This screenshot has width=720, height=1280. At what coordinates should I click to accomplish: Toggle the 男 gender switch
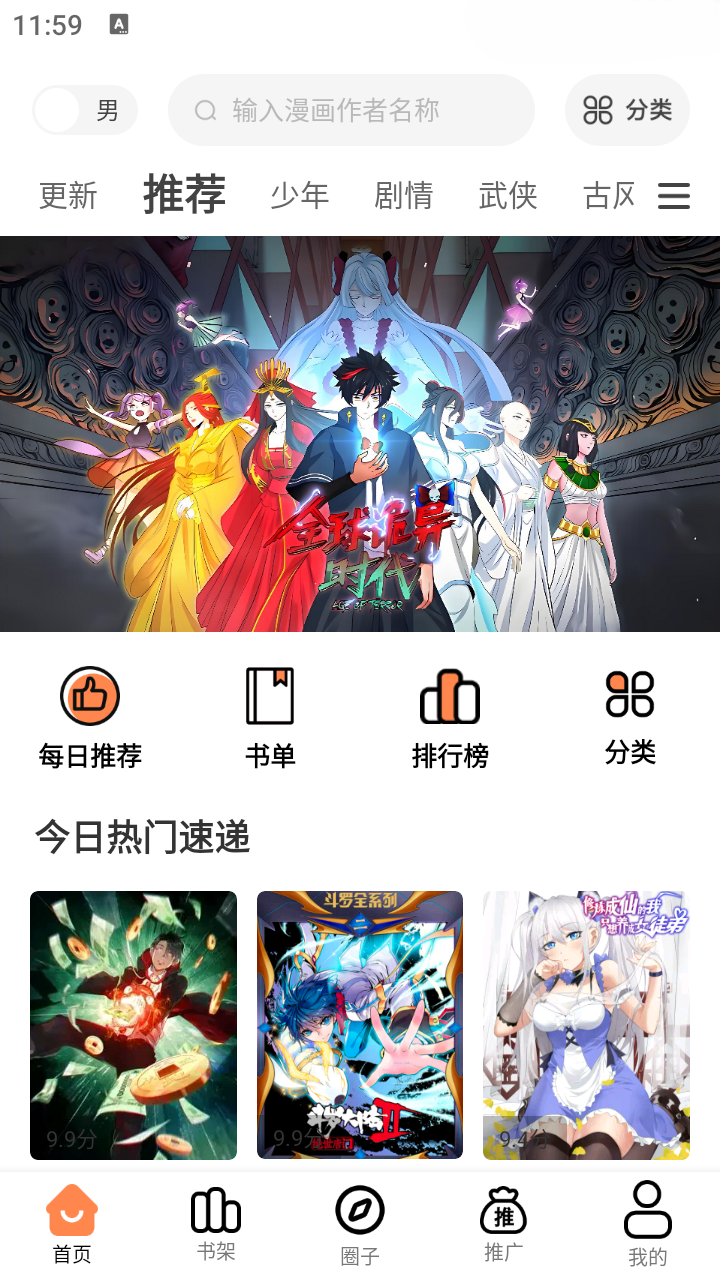tap(84, 110)
